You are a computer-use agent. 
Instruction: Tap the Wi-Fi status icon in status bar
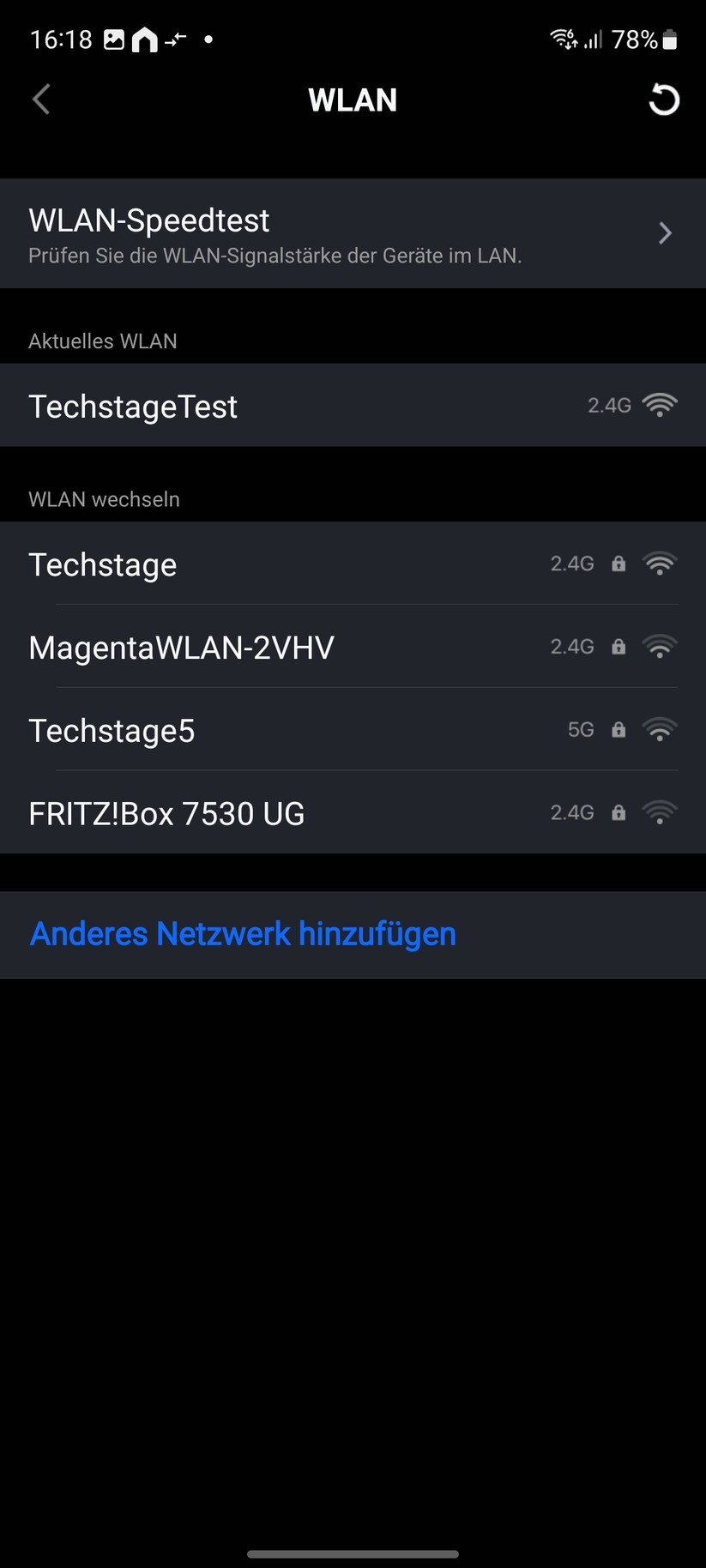562,39
